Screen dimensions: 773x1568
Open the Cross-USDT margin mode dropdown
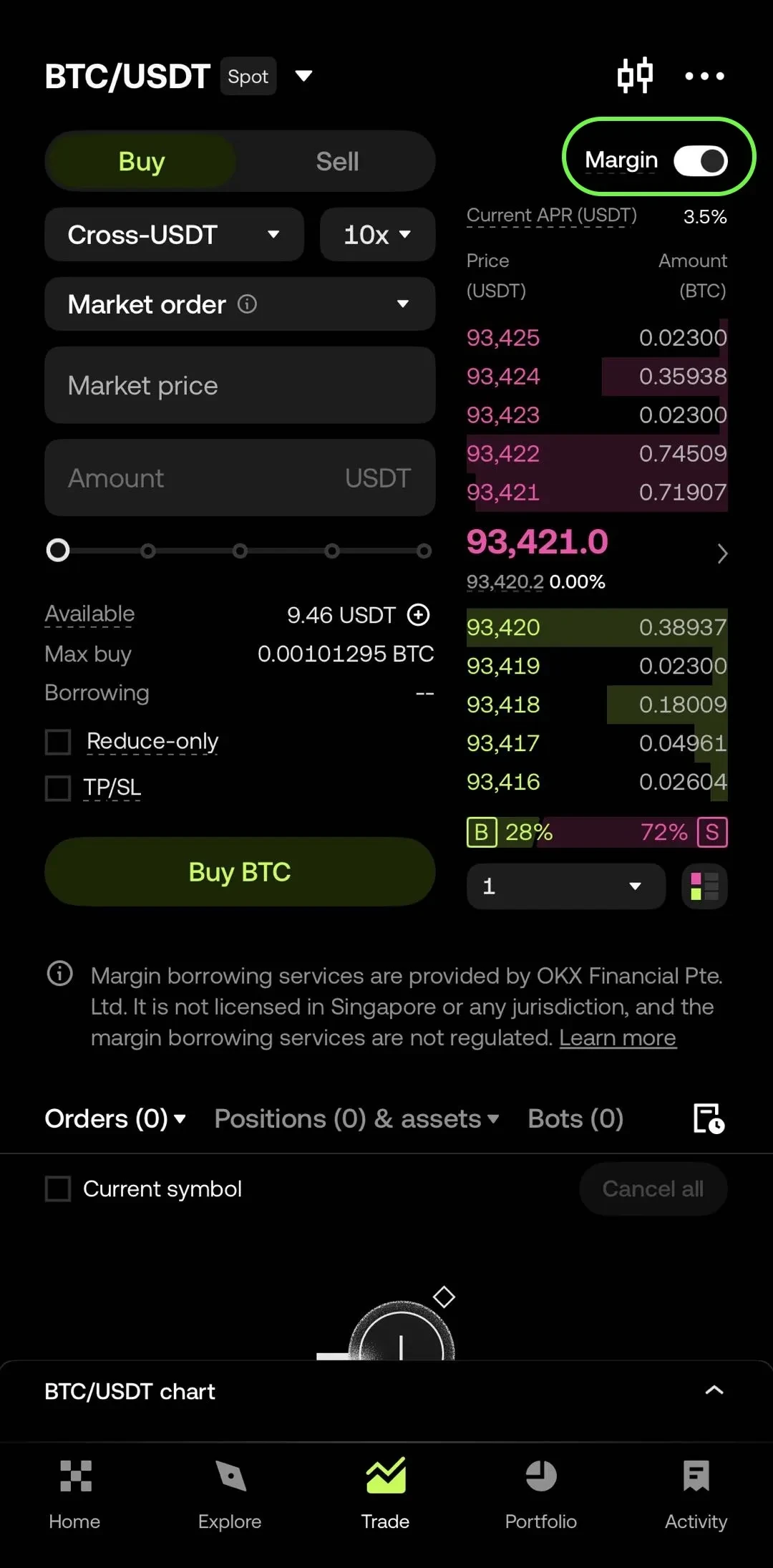coord(173,234)
